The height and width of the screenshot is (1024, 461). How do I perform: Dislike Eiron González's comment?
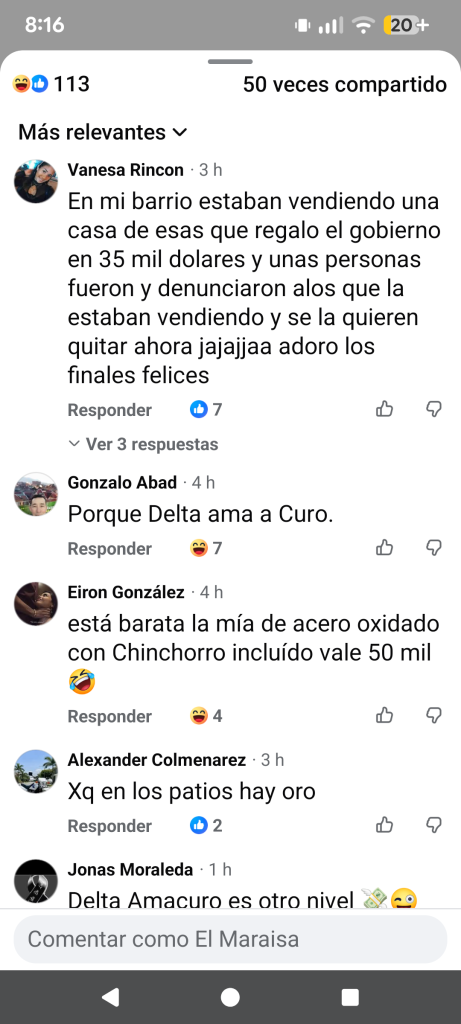434,716
